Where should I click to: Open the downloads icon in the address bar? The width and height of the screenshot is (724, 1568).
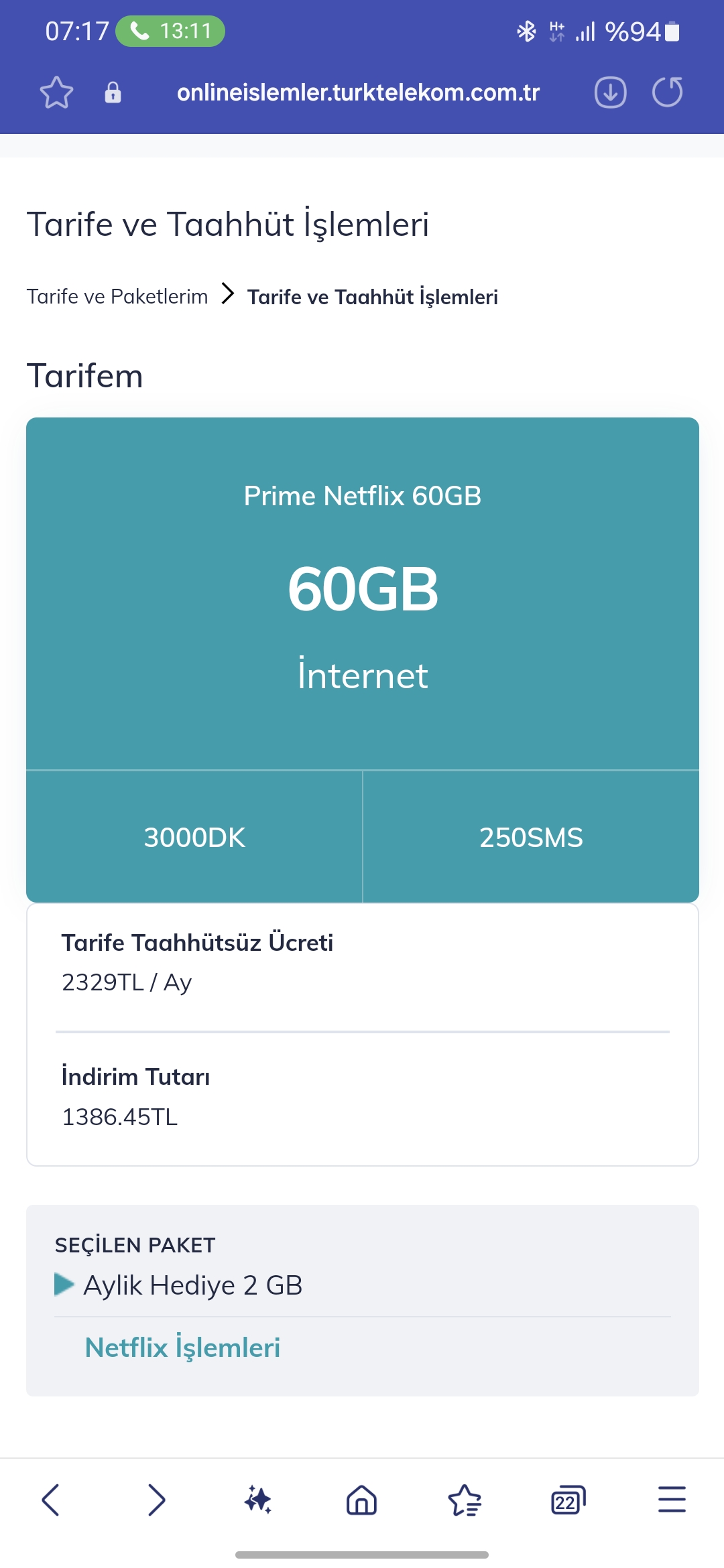[x=610, y=92]
